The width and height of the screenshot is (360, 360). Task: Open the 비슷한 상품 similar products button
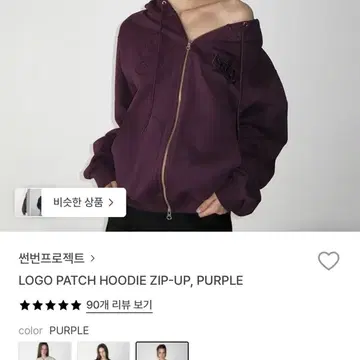point(70,202)
